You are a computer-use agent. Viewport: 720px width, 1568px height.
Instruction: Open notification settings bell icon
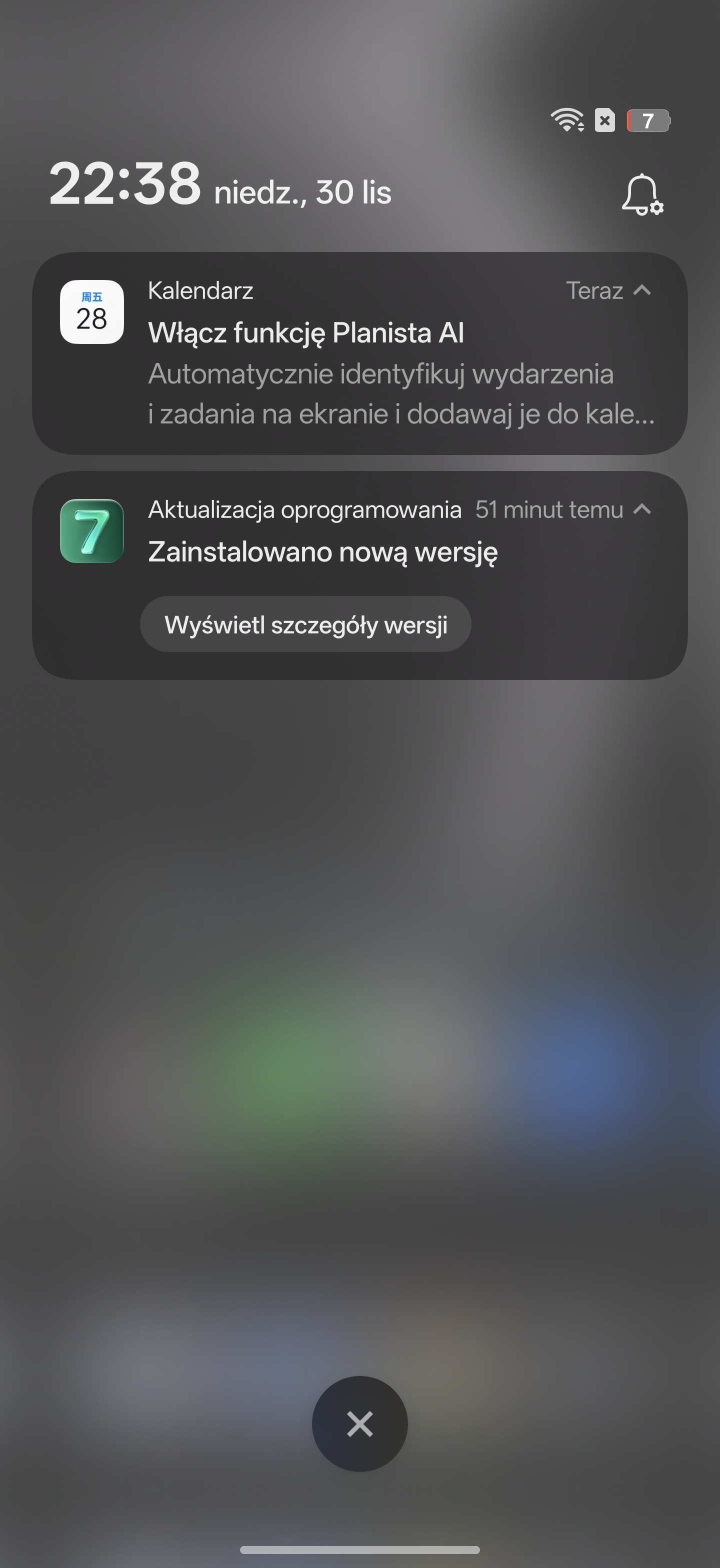click(641, 195)
